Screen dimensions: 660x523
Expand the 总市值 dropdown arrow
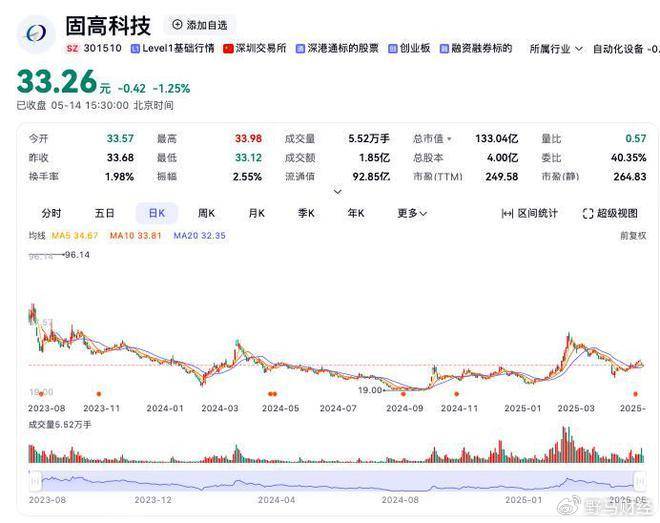(449, 139)
